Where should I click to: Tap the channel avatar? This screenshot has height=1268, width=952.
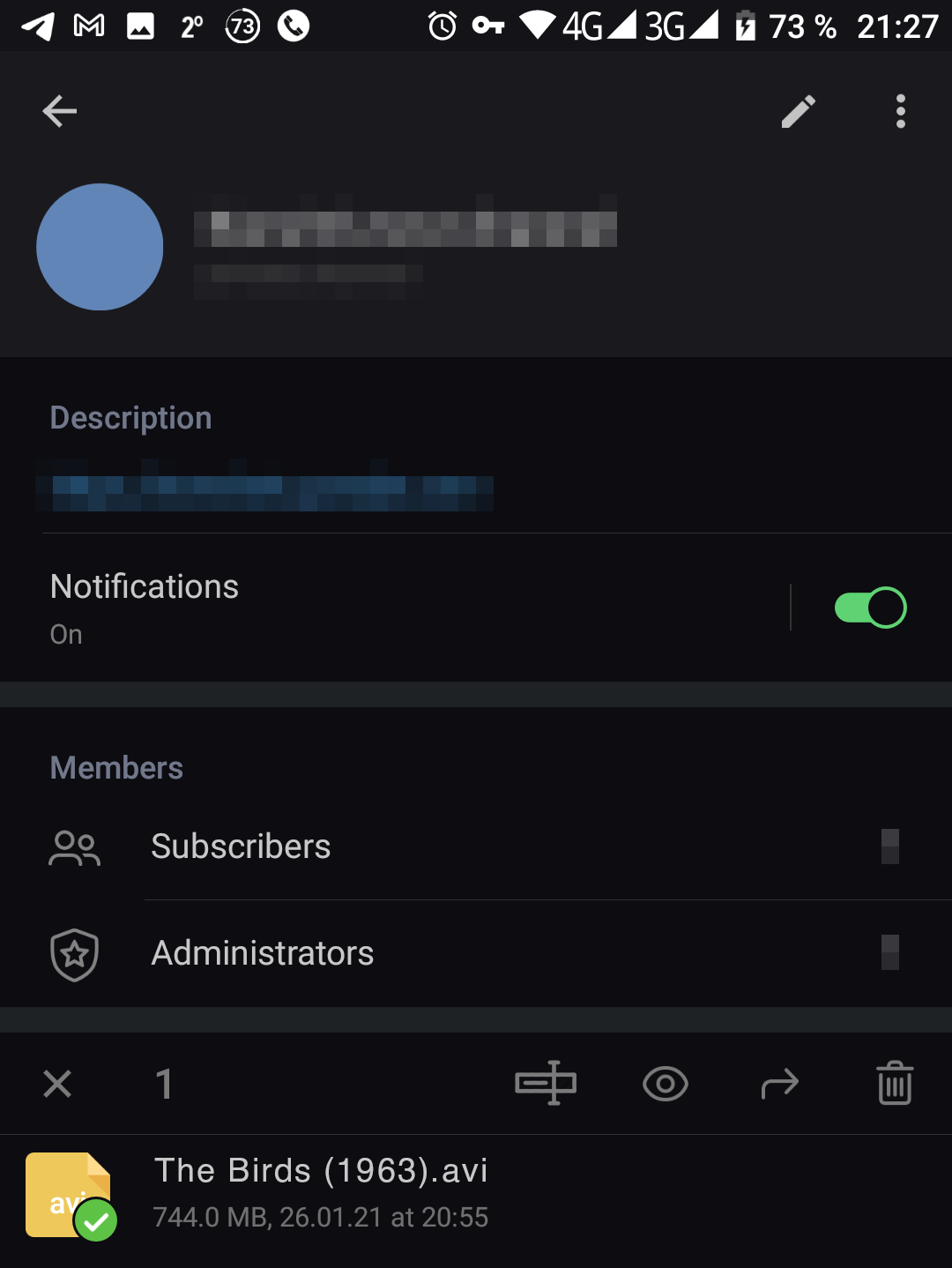[x=100, y=247]
